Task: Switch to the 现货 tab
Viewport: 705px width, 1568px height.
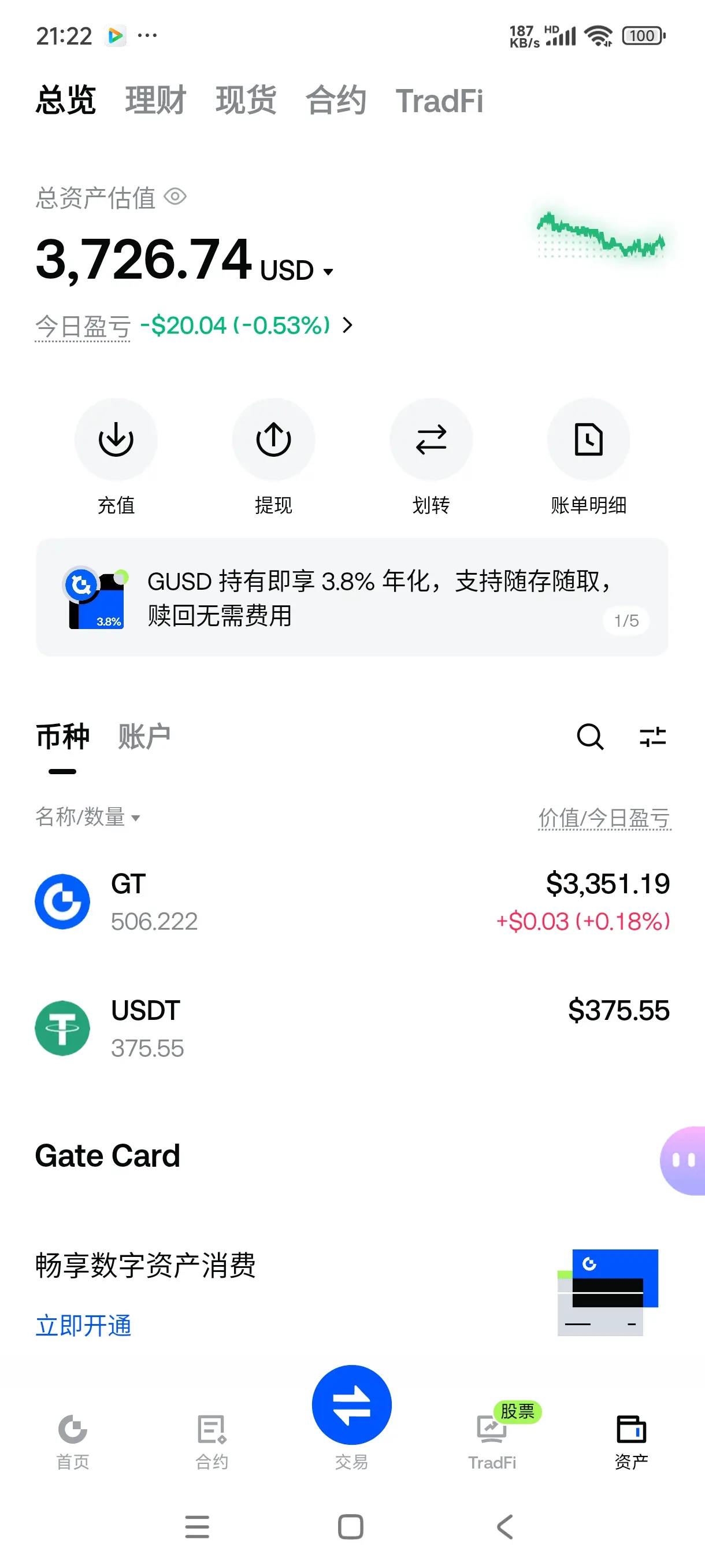Action: tap(246, 101)
